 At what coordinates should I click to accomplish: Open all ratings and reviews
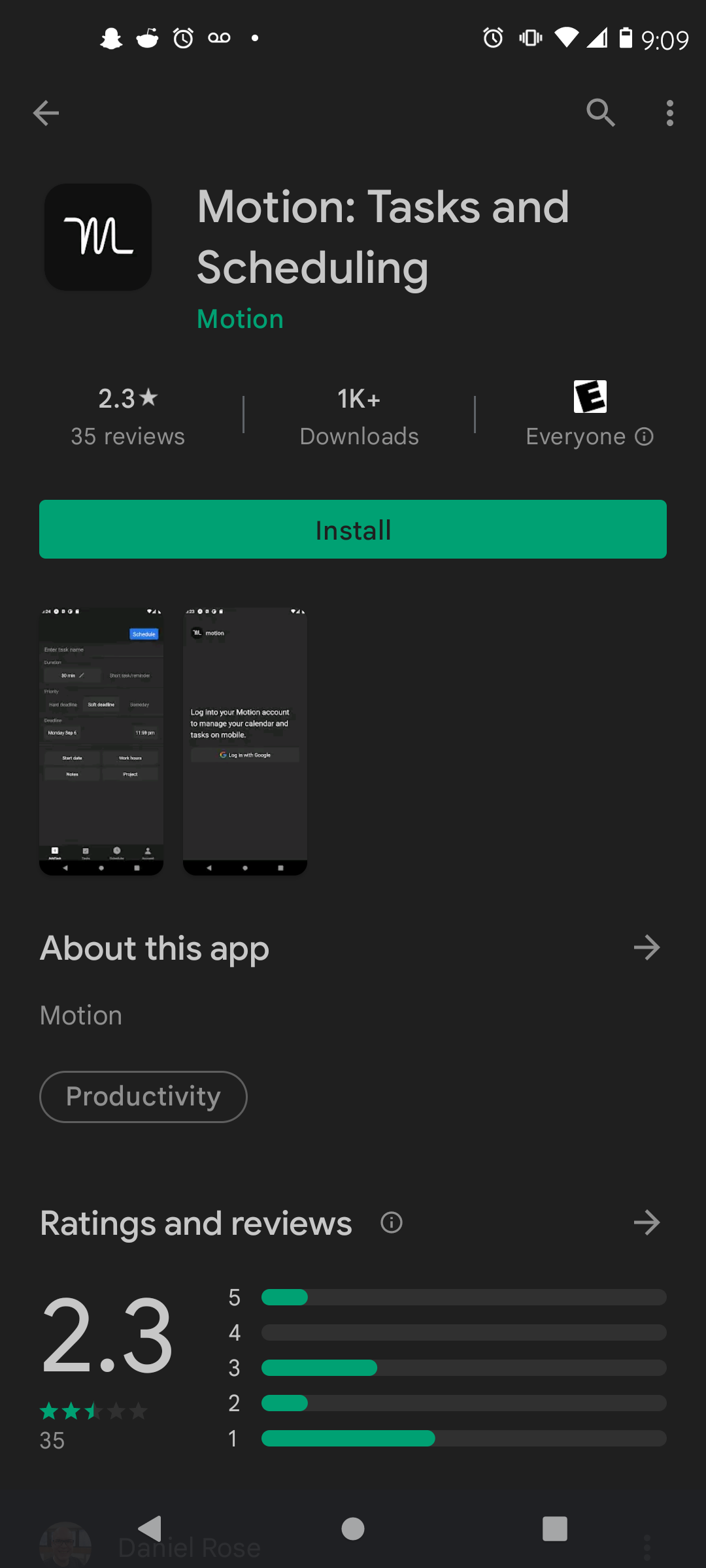[647, 1222]
